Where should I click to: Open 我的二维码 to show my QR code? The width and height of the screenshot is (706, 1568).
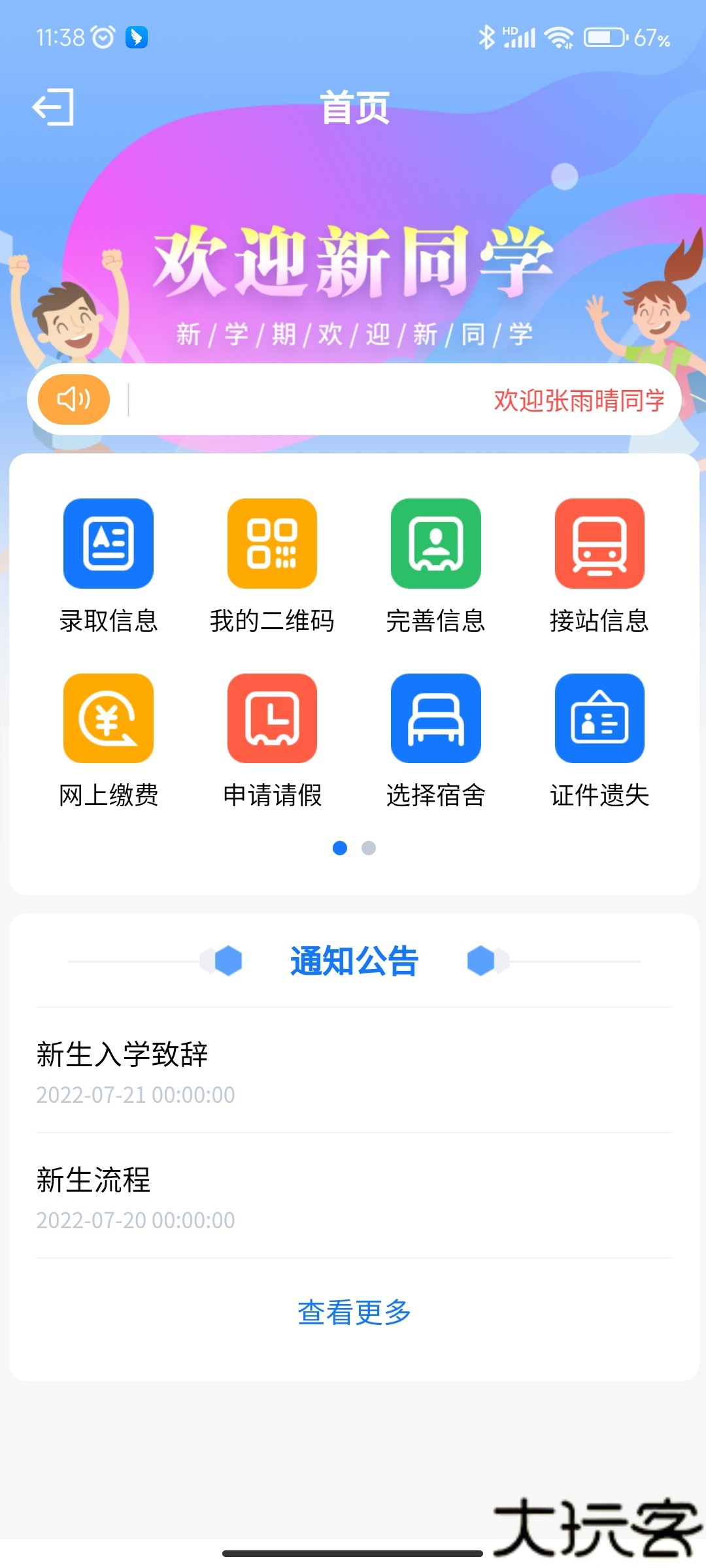271,544
